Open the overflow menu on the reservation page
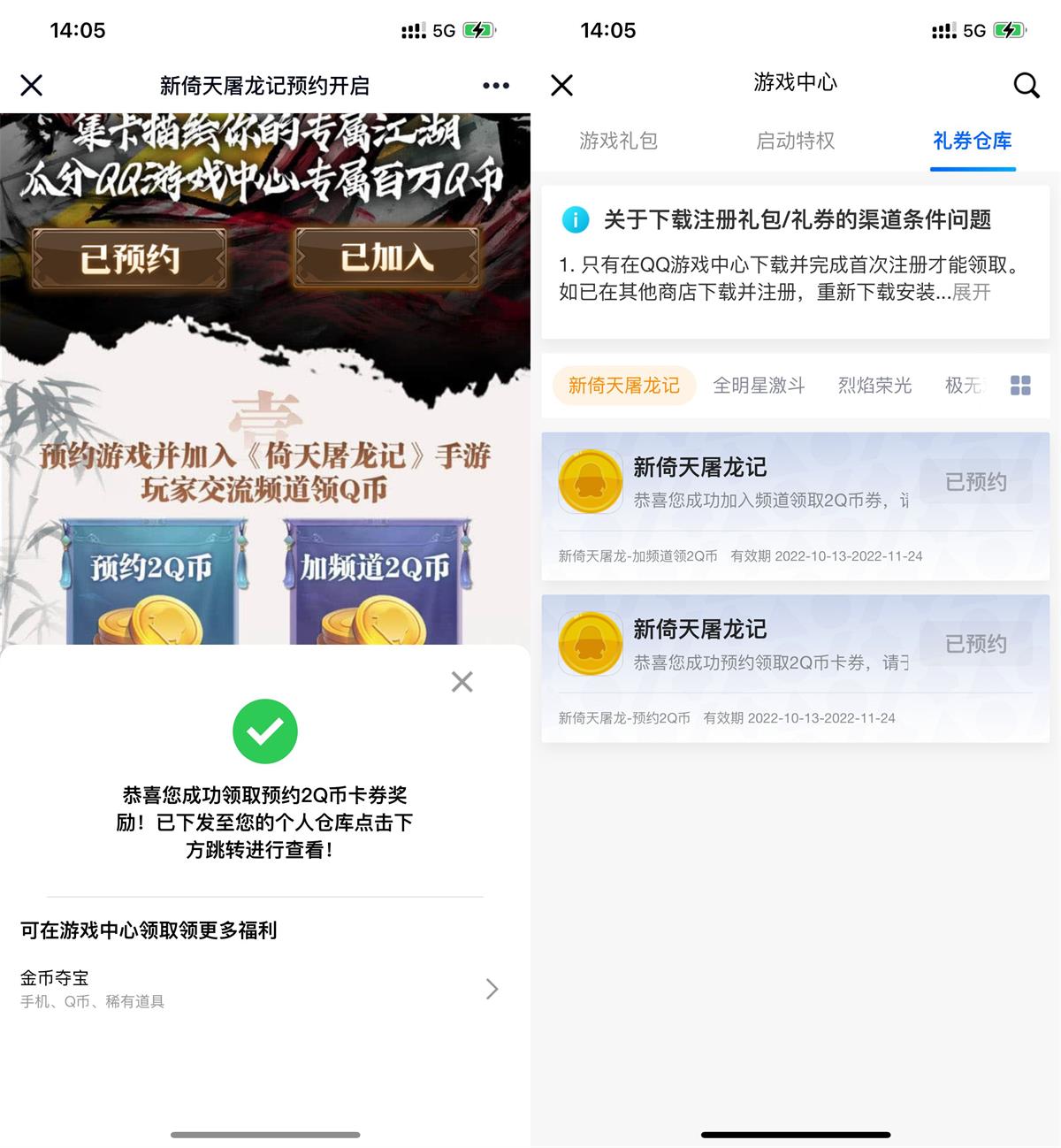The image size is (1061, 1148). [x=495, y=86]
